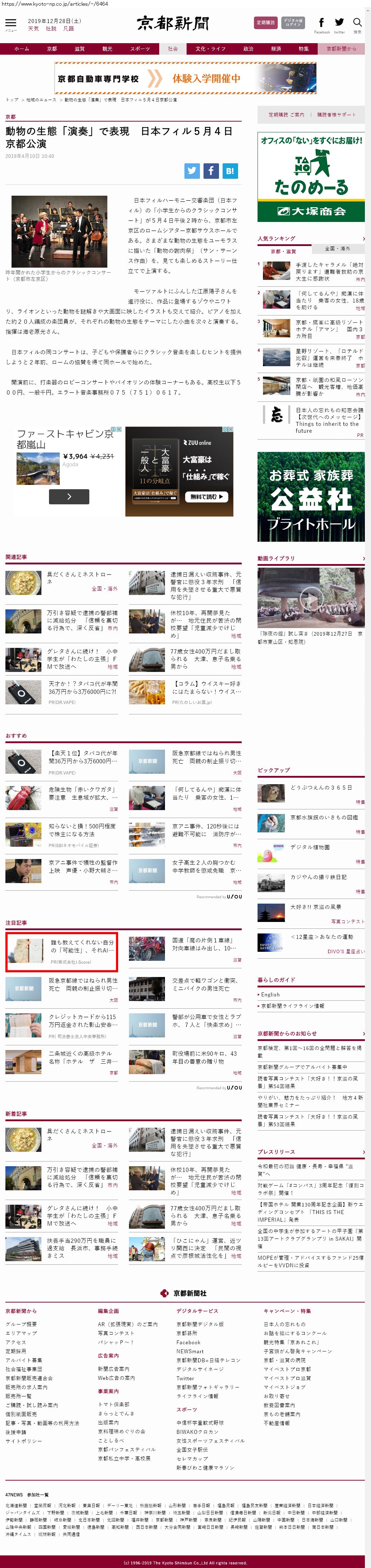
Task: Switch to the スポーツ nav tab
Action: [139, 49]
